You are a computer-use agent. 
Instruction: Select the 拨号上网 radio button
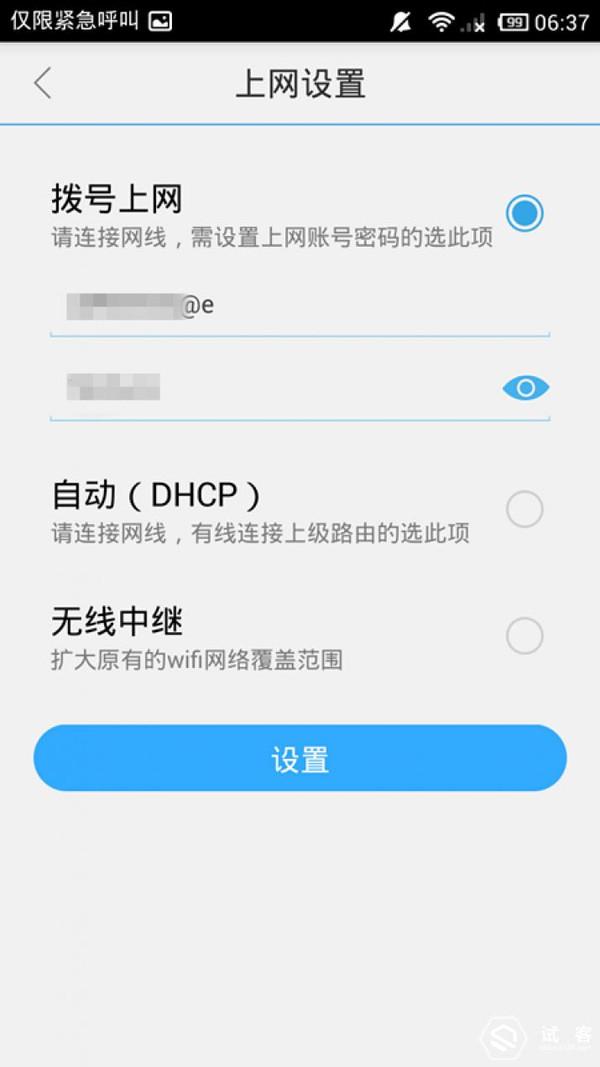[x=524, y=213]
